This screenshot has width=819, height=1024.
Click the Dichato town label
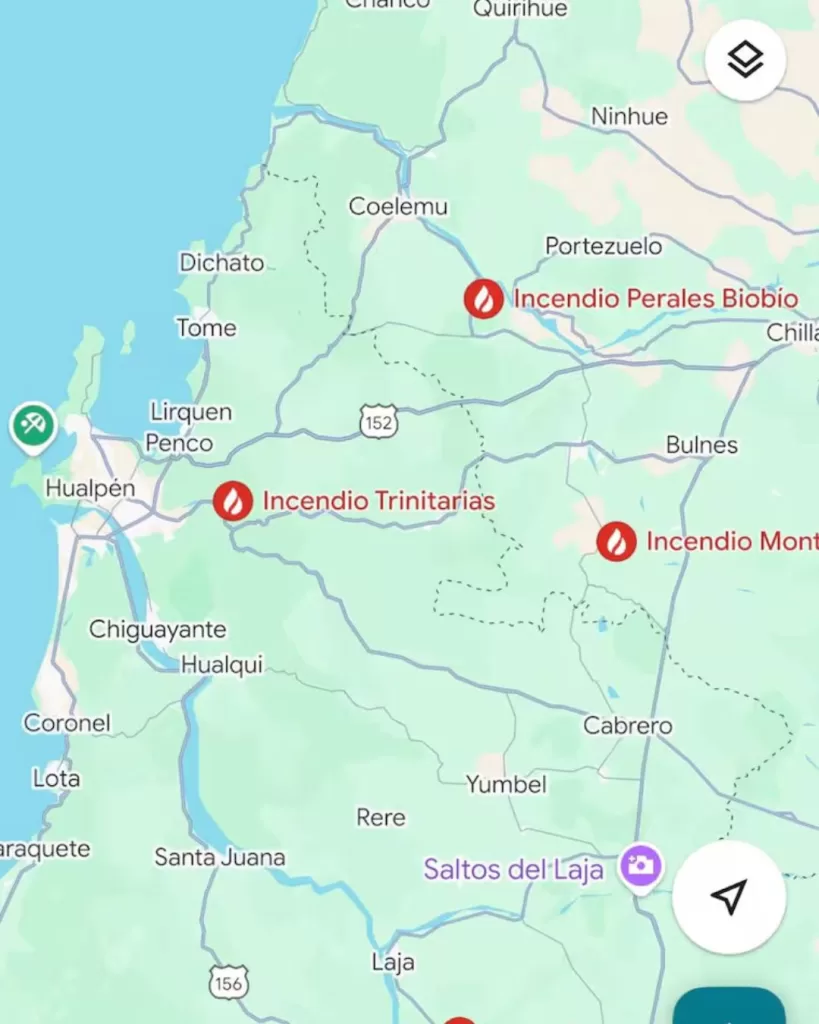[x=221, y=263]
